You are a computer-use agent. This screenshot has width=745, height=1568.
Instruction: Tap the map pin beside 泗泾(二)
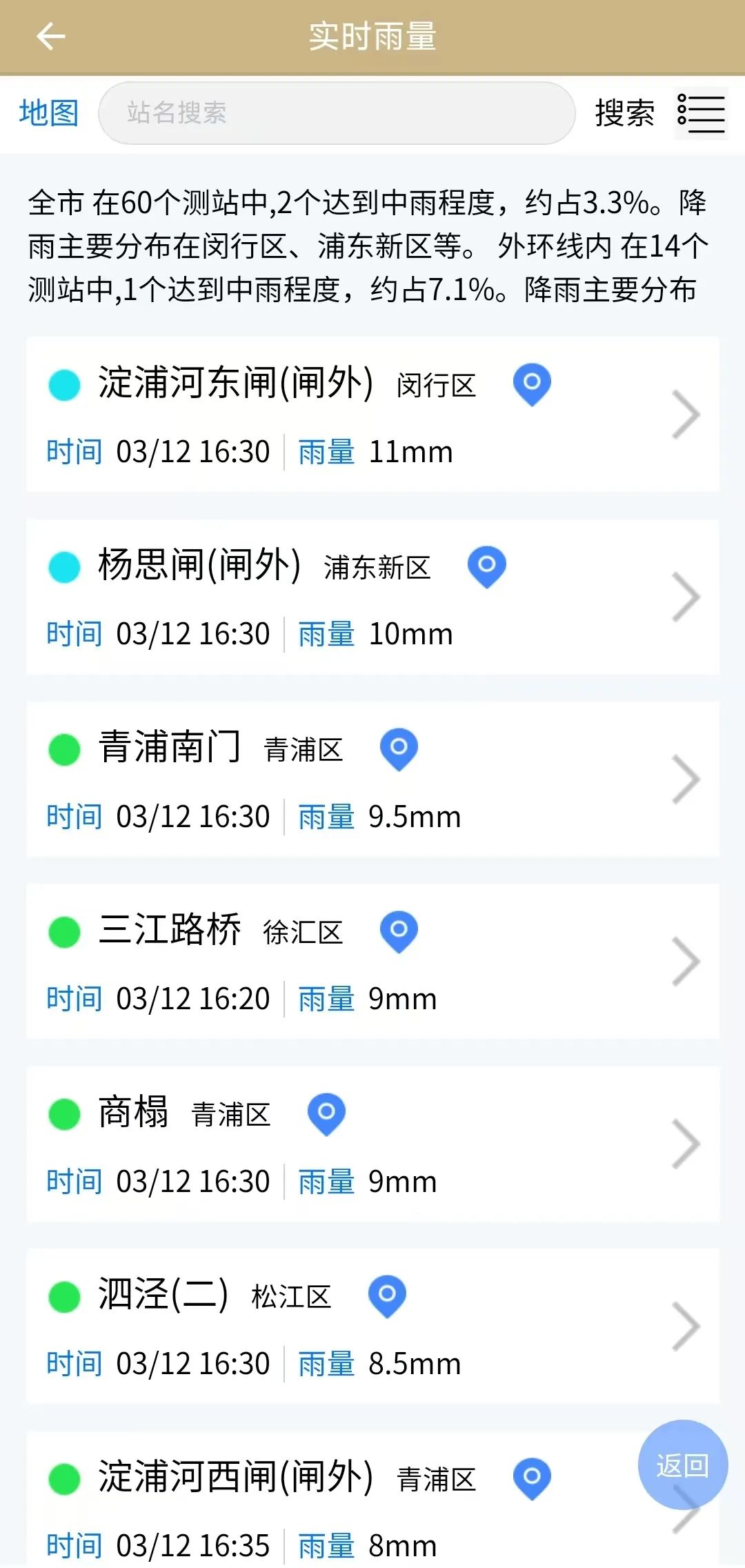coord(387,1296)
